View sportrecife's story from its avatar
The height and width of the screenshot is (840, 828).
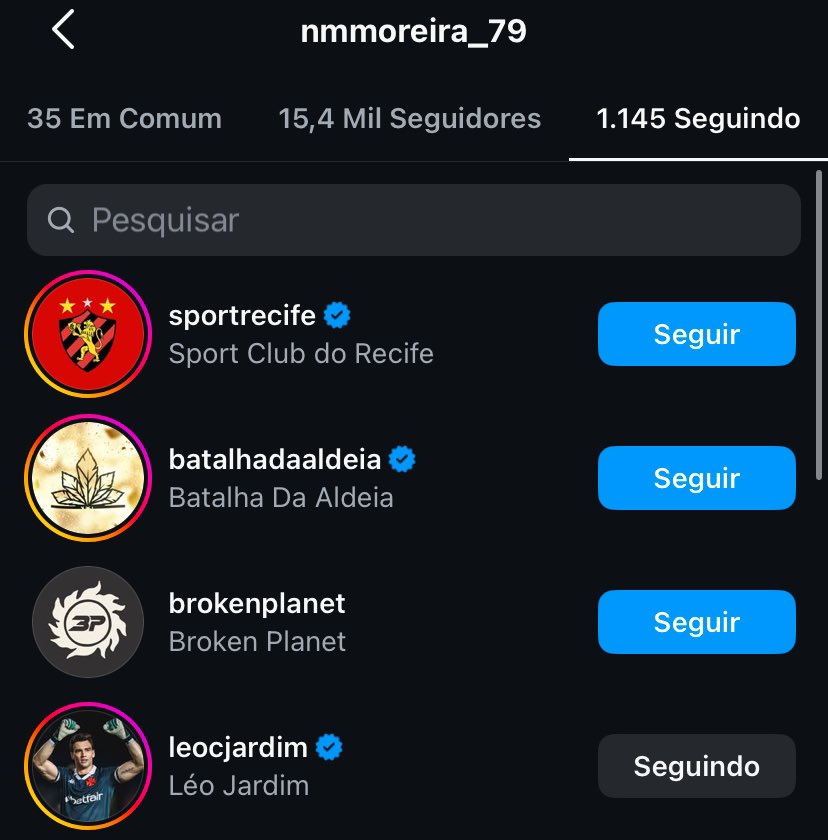click(x=88, y=334)
